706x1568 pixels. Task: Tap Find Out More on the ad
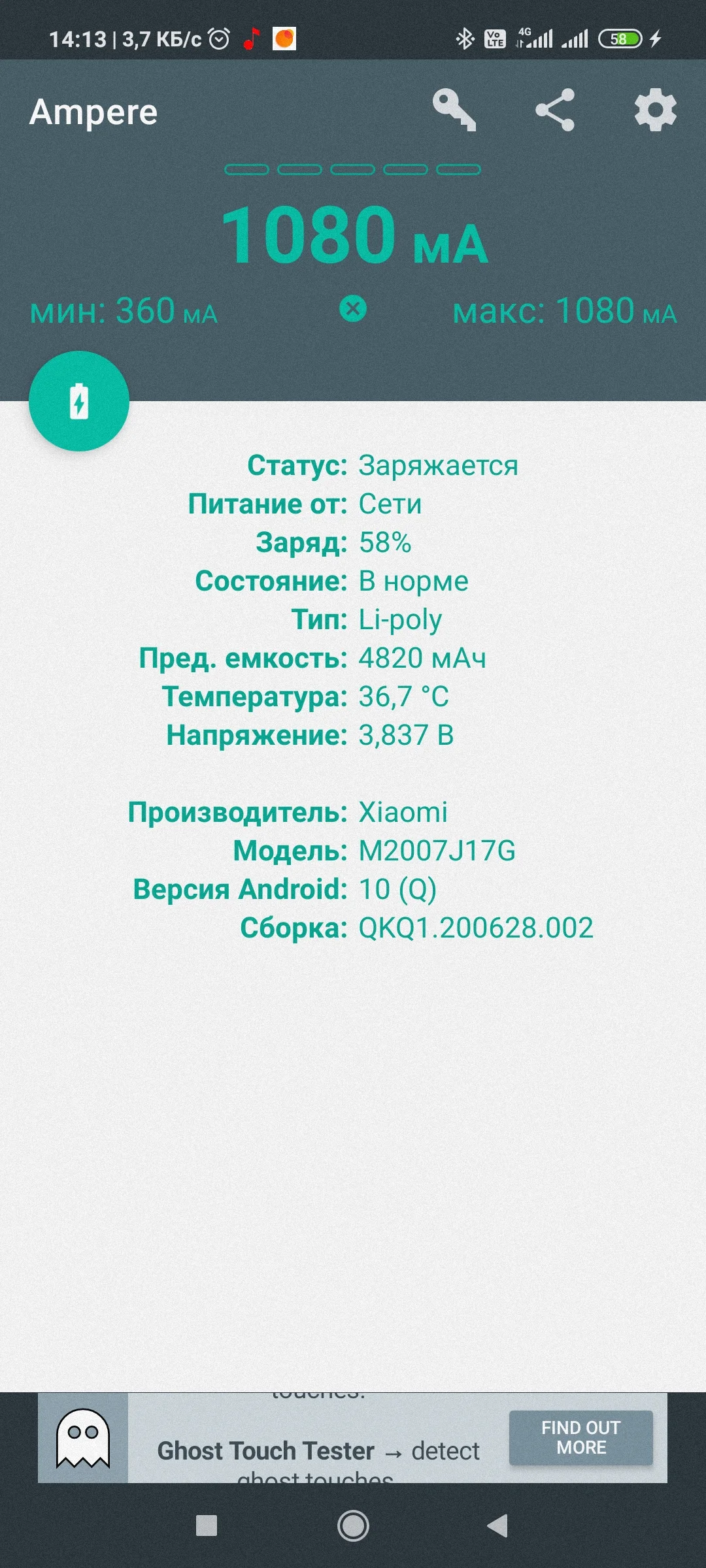tap(580, 1437)
